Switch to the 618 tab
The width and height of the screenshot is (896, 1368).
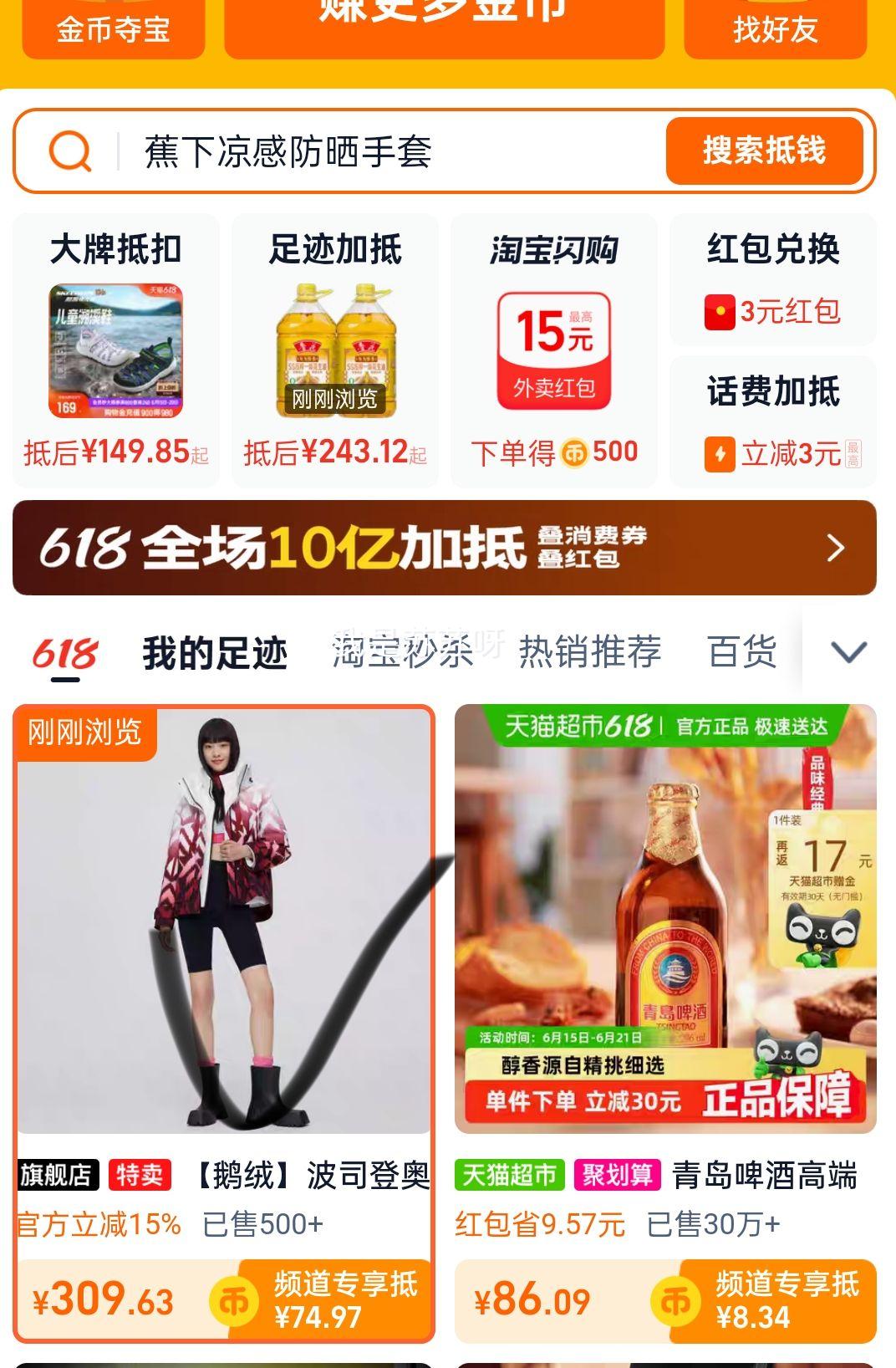(65, 653)
